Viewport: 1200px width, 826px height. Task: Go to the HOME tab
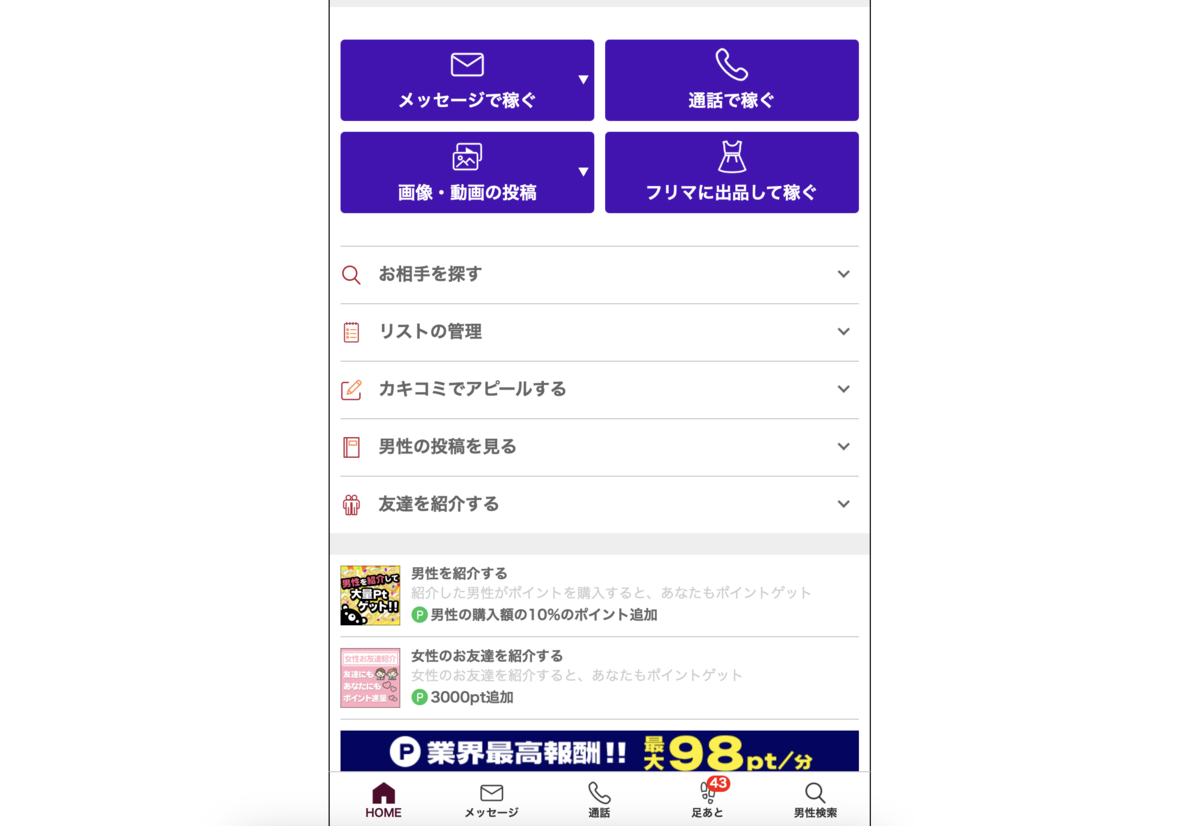pyautogui.click(x=383, y=800)
